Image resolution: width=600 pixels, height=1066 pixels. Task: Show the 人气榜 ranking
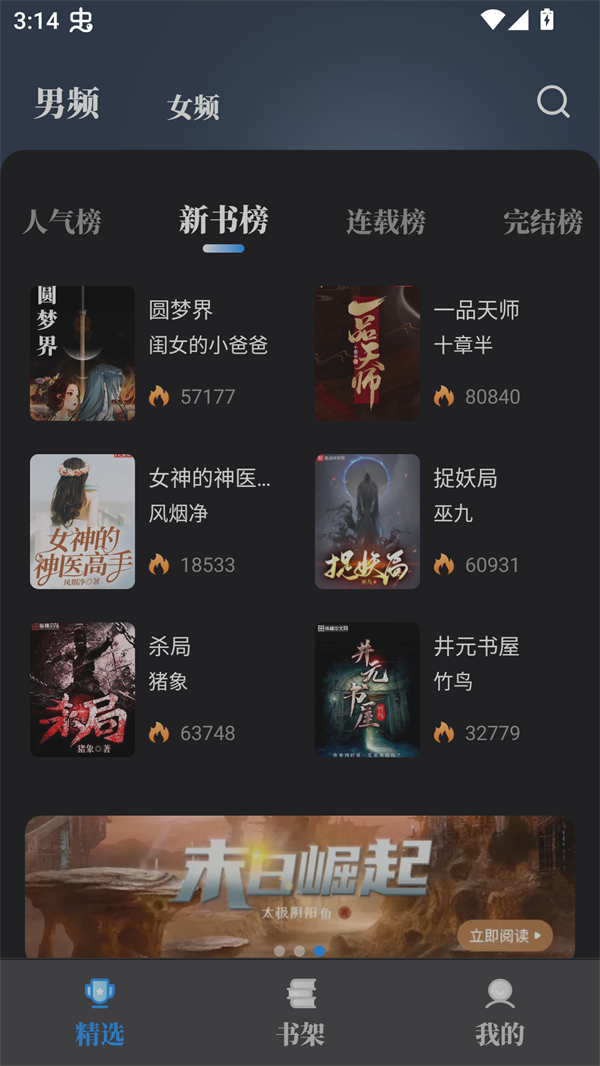click(62, 221)
